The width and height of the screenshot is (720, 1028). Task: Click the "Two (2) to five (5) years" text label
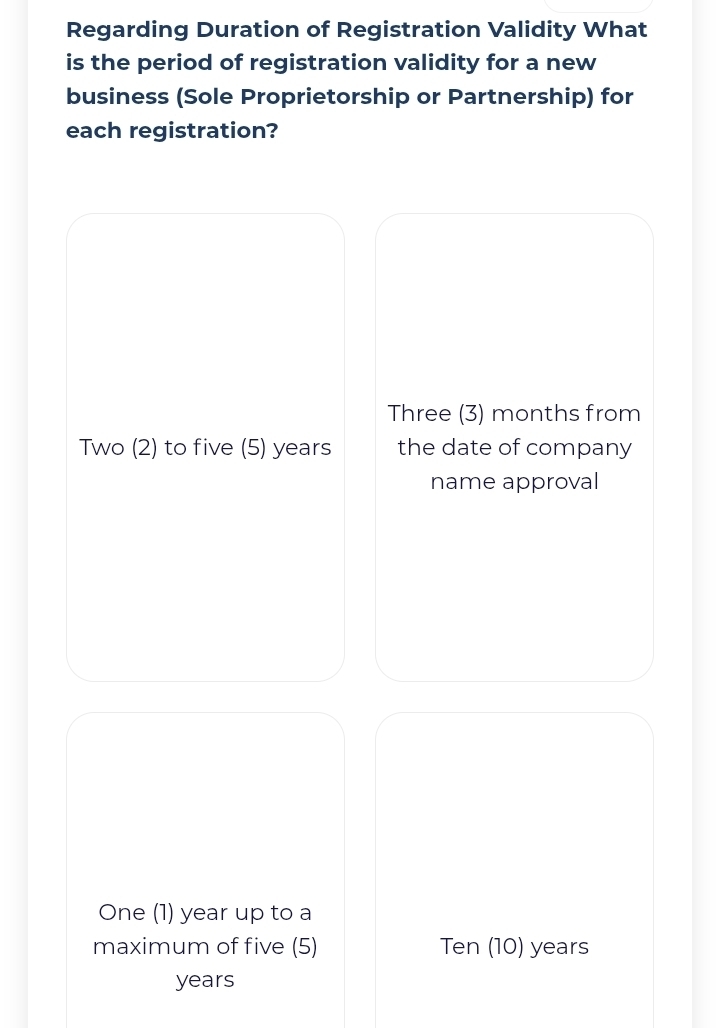coord(205,447)
